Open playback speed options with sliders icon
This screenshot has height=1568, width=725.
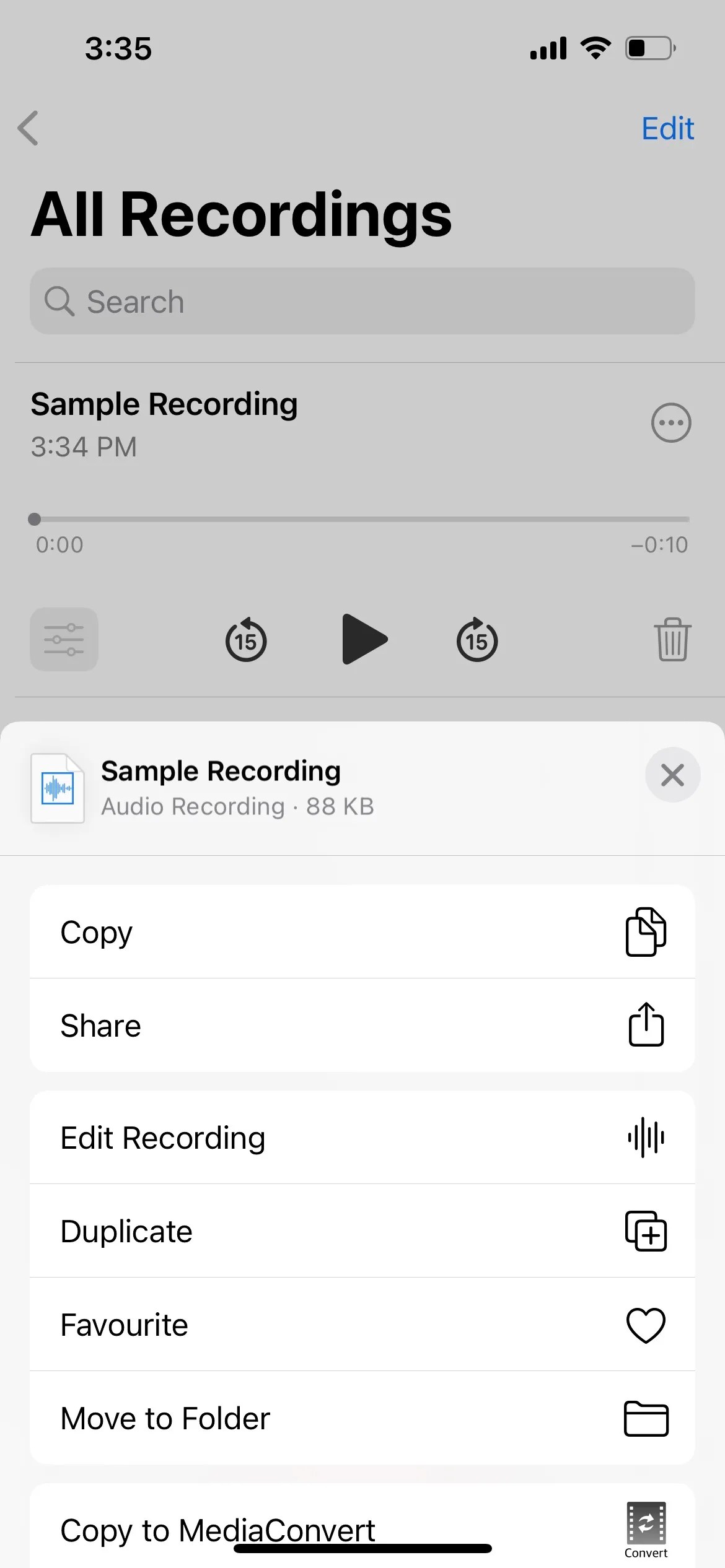pos(64,640)
